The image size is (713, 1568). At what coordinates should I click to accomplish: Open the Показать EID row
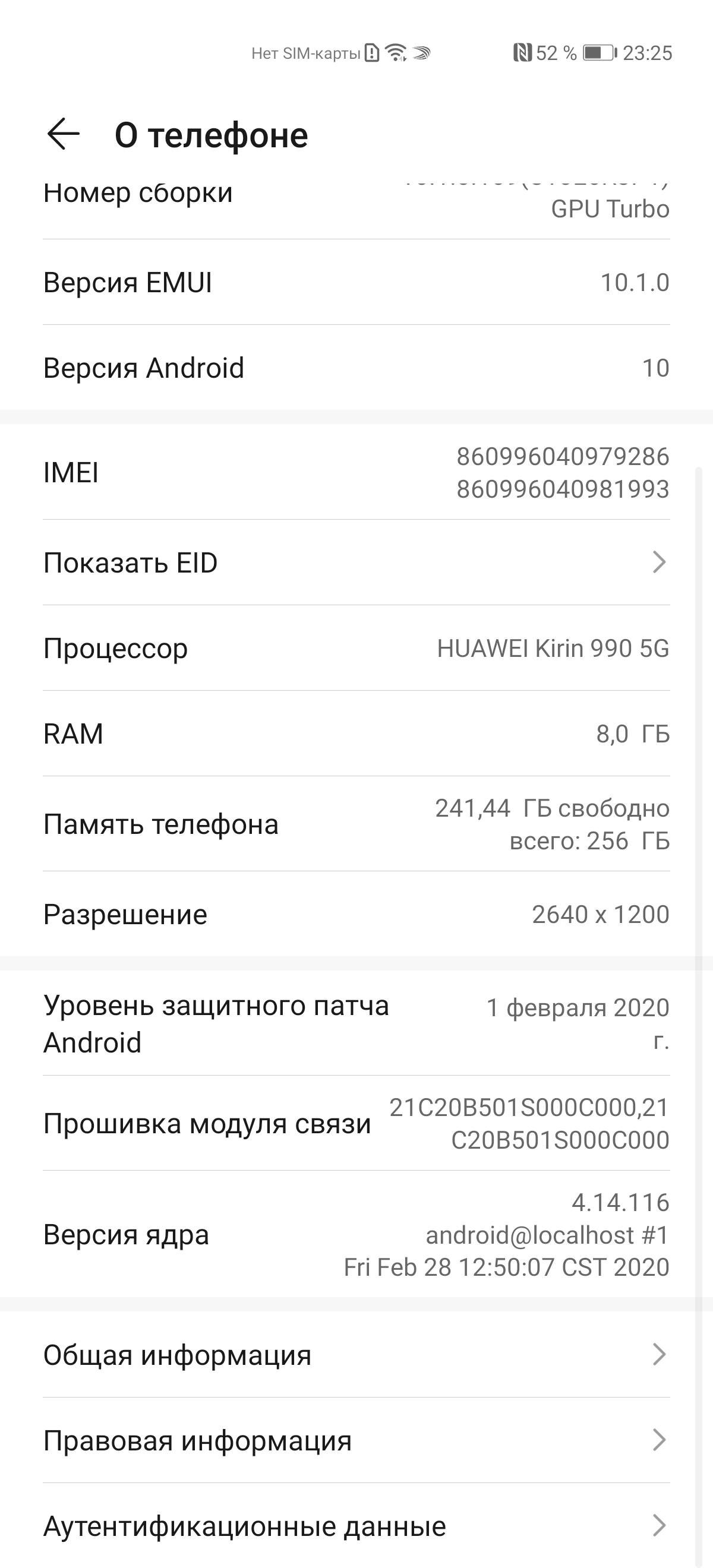tap(356, 562)
